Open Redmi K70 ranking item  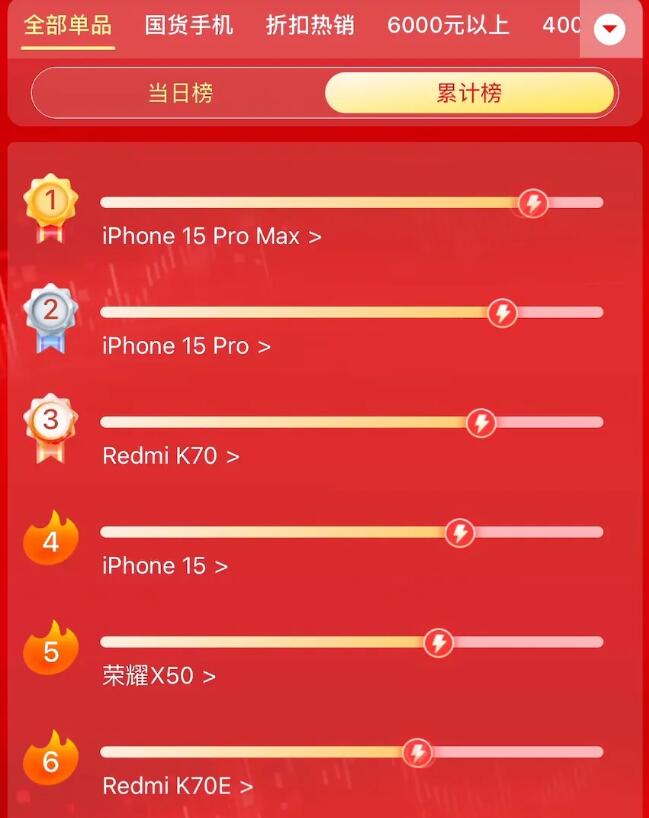pyautogui.click(x=170, y=457)
